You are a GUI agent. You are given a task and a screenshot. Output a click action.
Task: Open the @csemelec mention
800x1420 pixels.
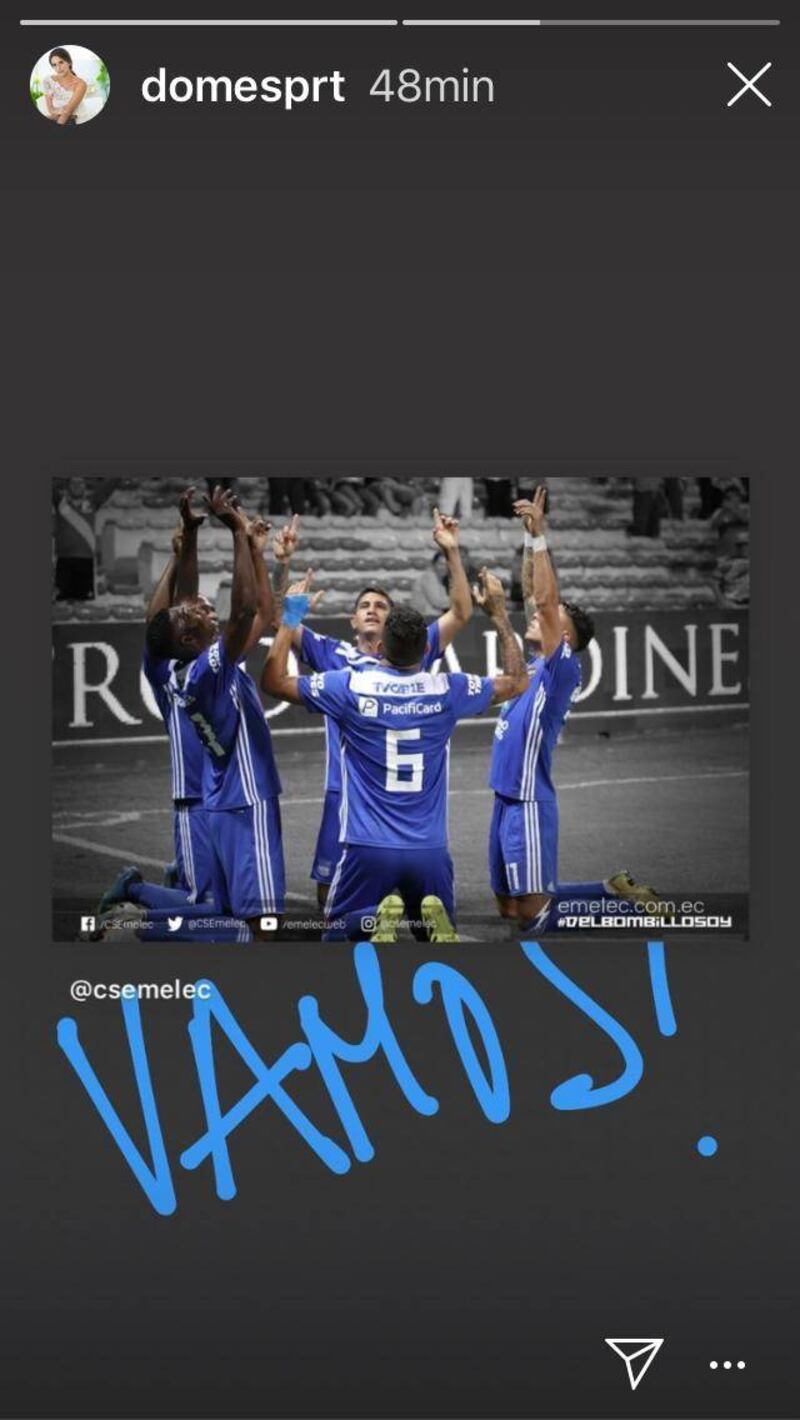(140, 990)
